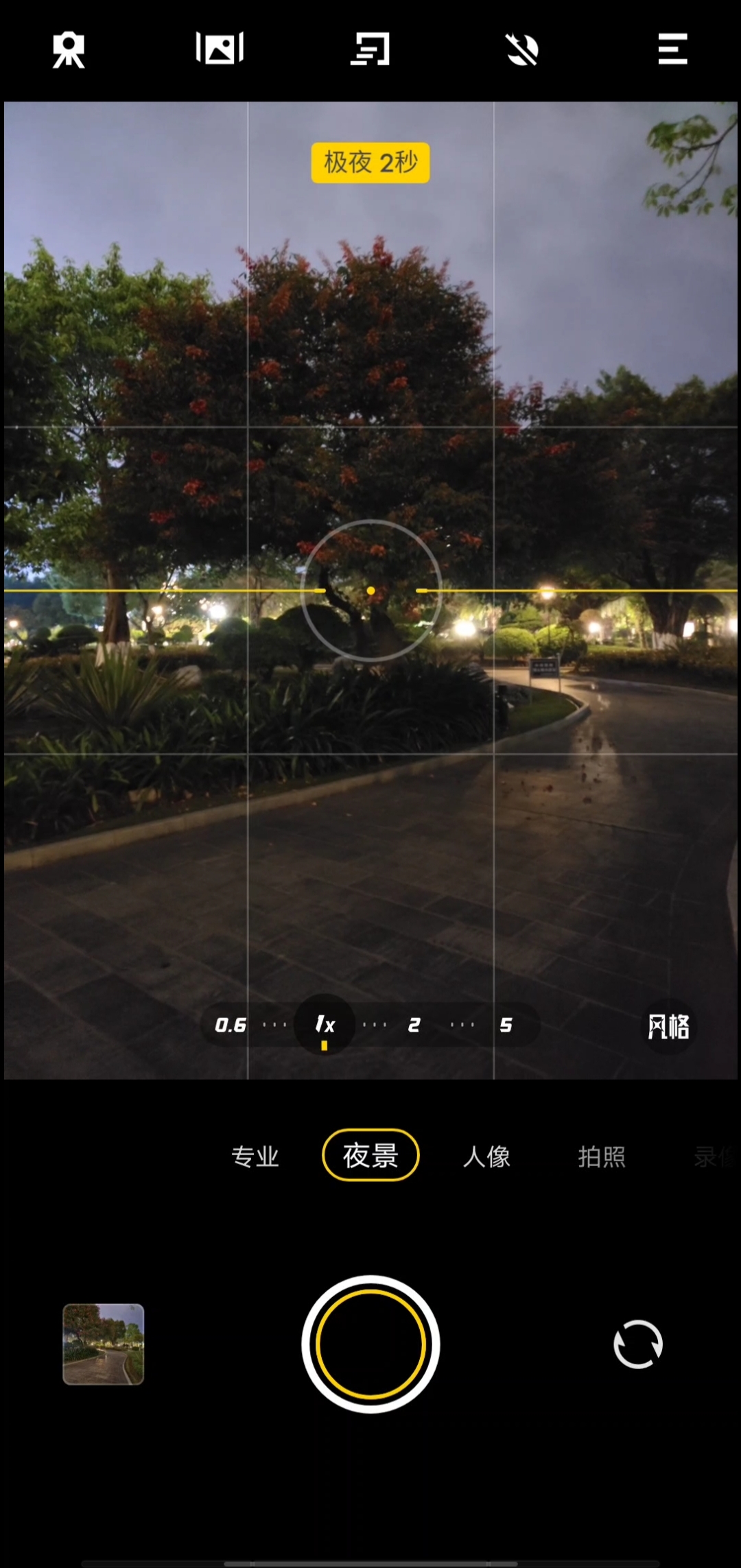Toggle the flash off icon

point(522,49)
